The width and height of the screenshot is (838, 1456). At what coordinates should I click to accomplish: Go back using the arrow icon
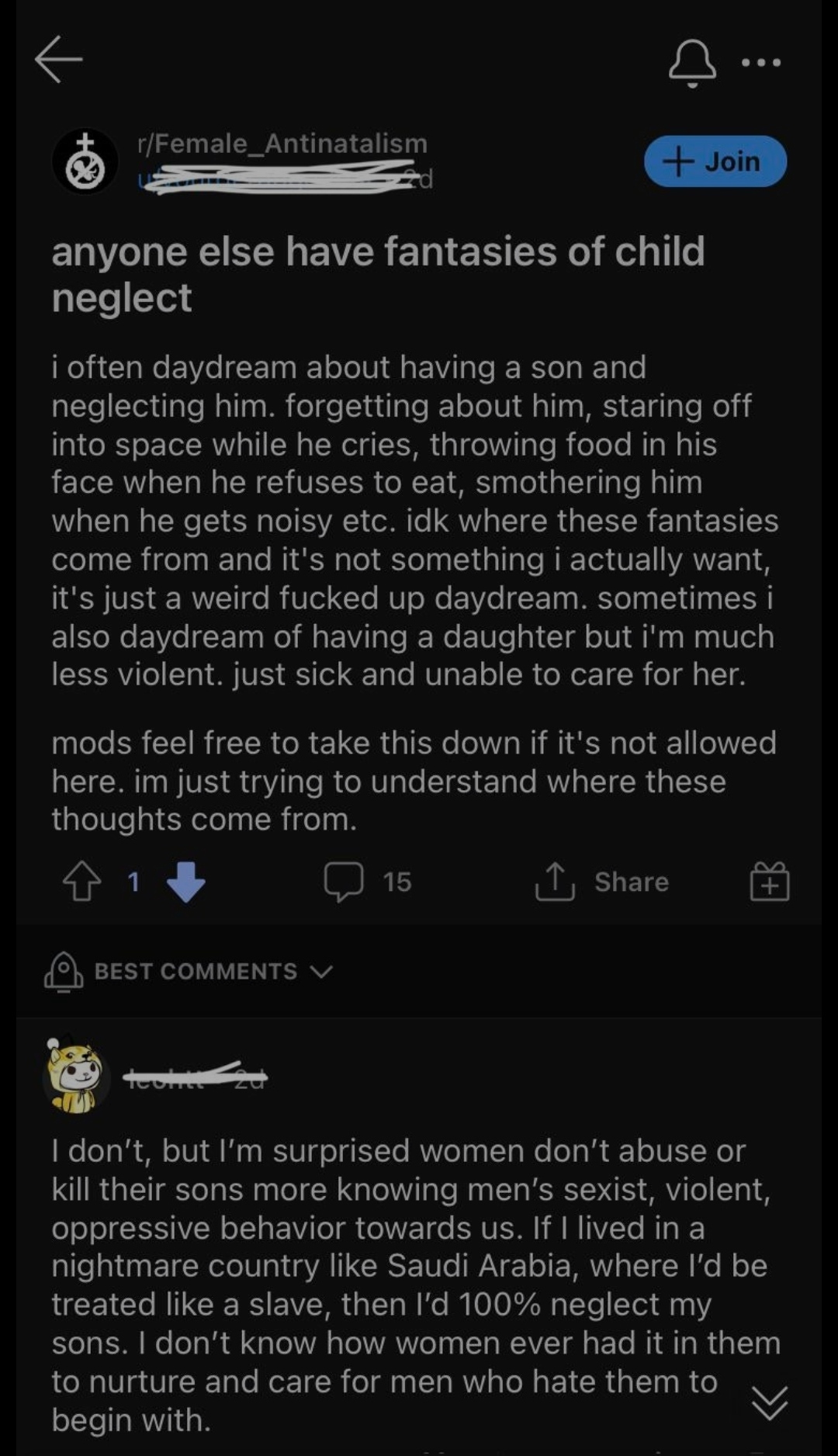58,59
